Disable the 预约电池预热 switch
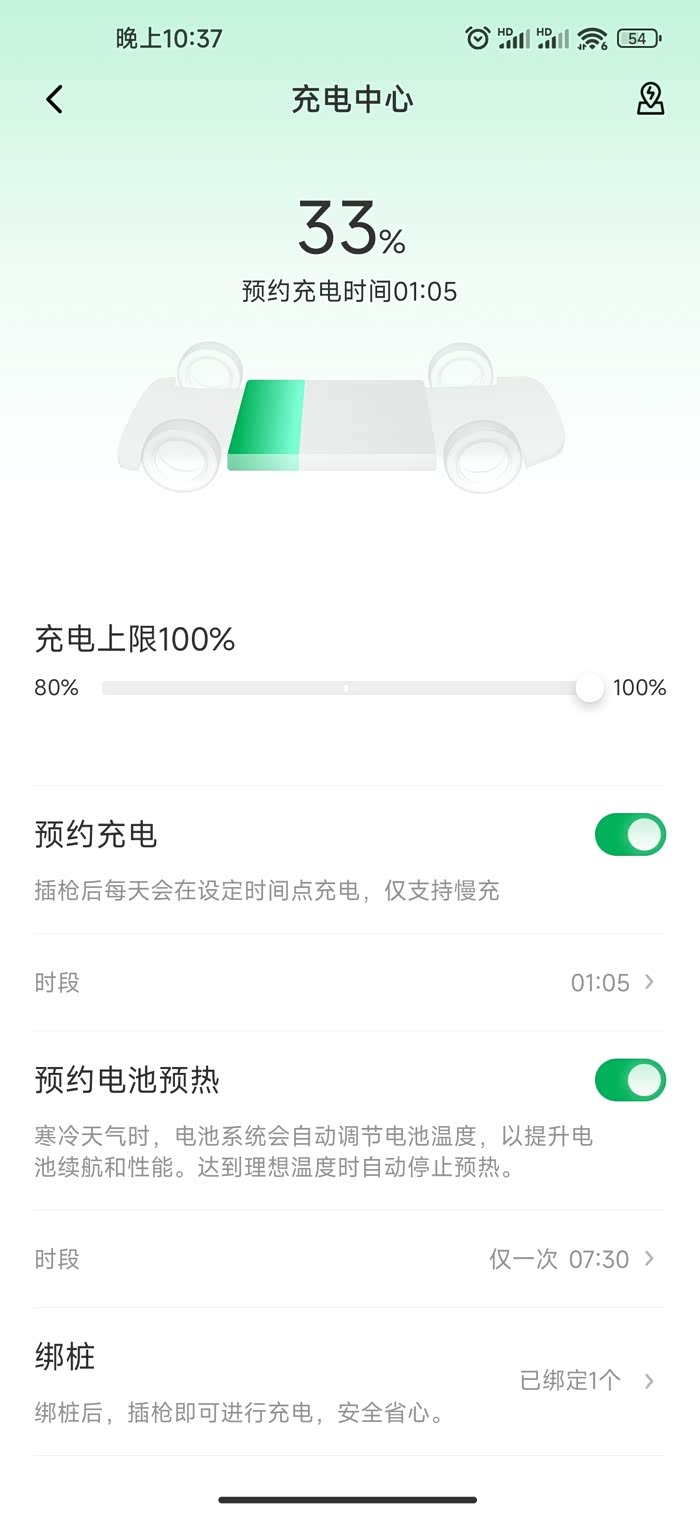Image resolution: width=700 pixels, height=1516 pixels. click(630, 1080)
